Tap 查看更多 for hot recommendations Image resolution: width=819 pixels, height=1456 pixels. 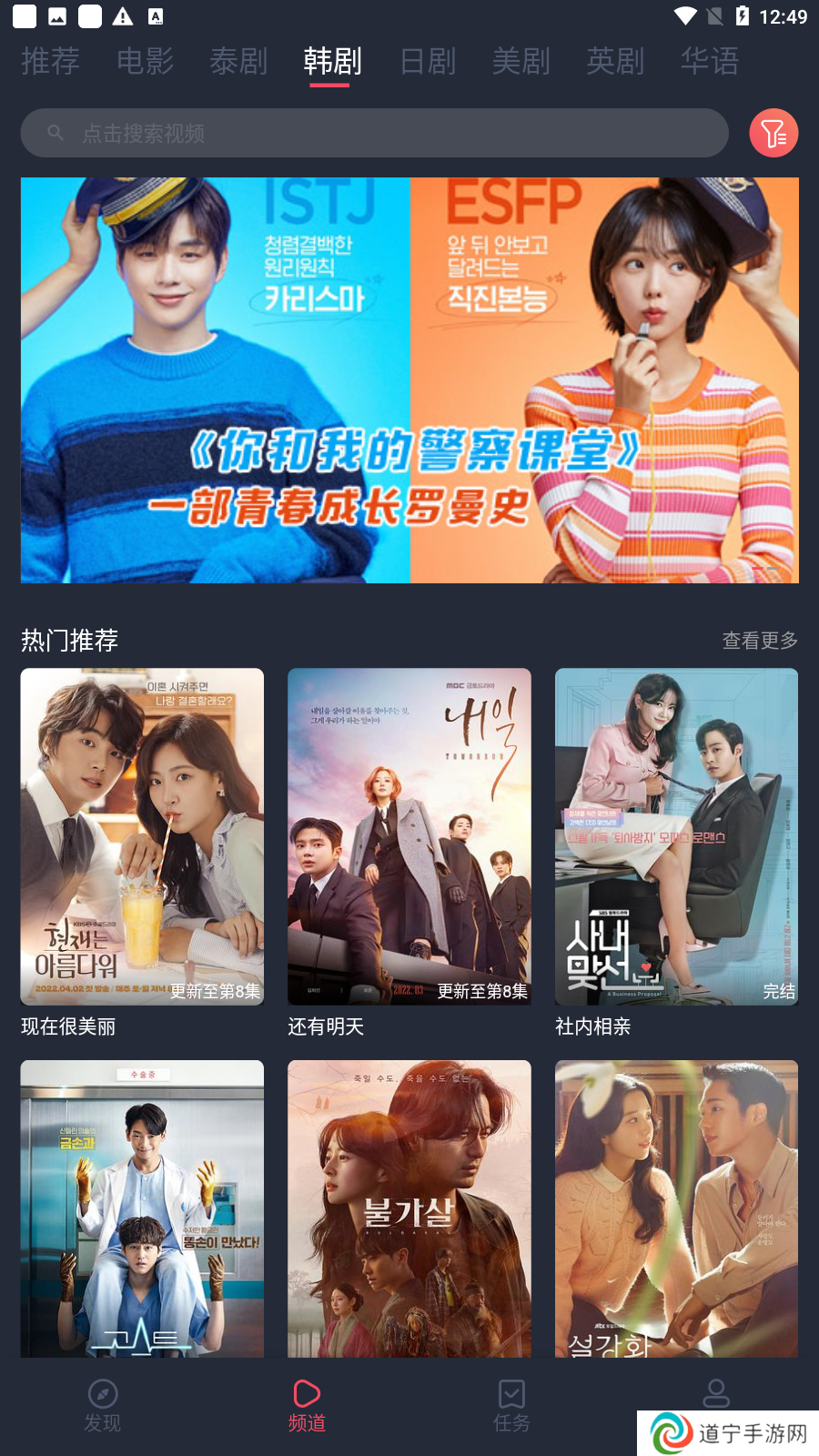click(x=760, y=641)
